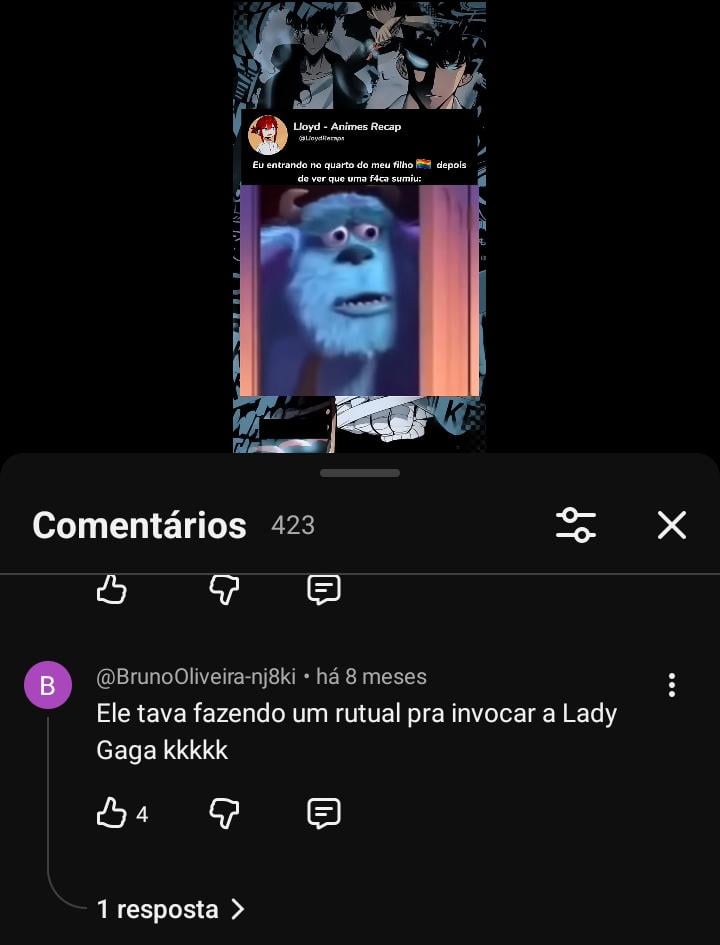
Task: Reply to BrunoOliveira's comment
Action: point(323,813)
